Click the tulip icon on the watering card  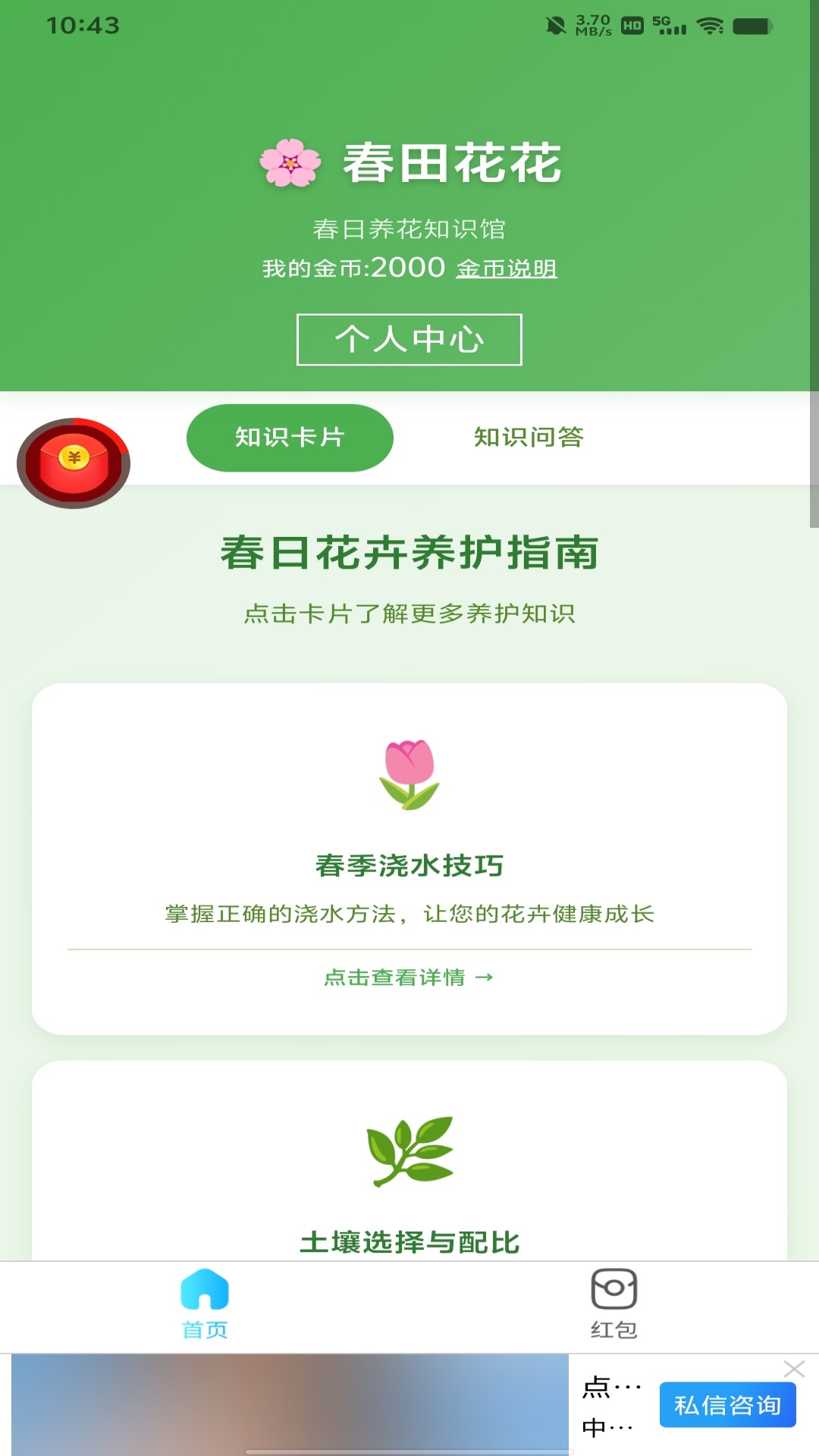point(410,772)
